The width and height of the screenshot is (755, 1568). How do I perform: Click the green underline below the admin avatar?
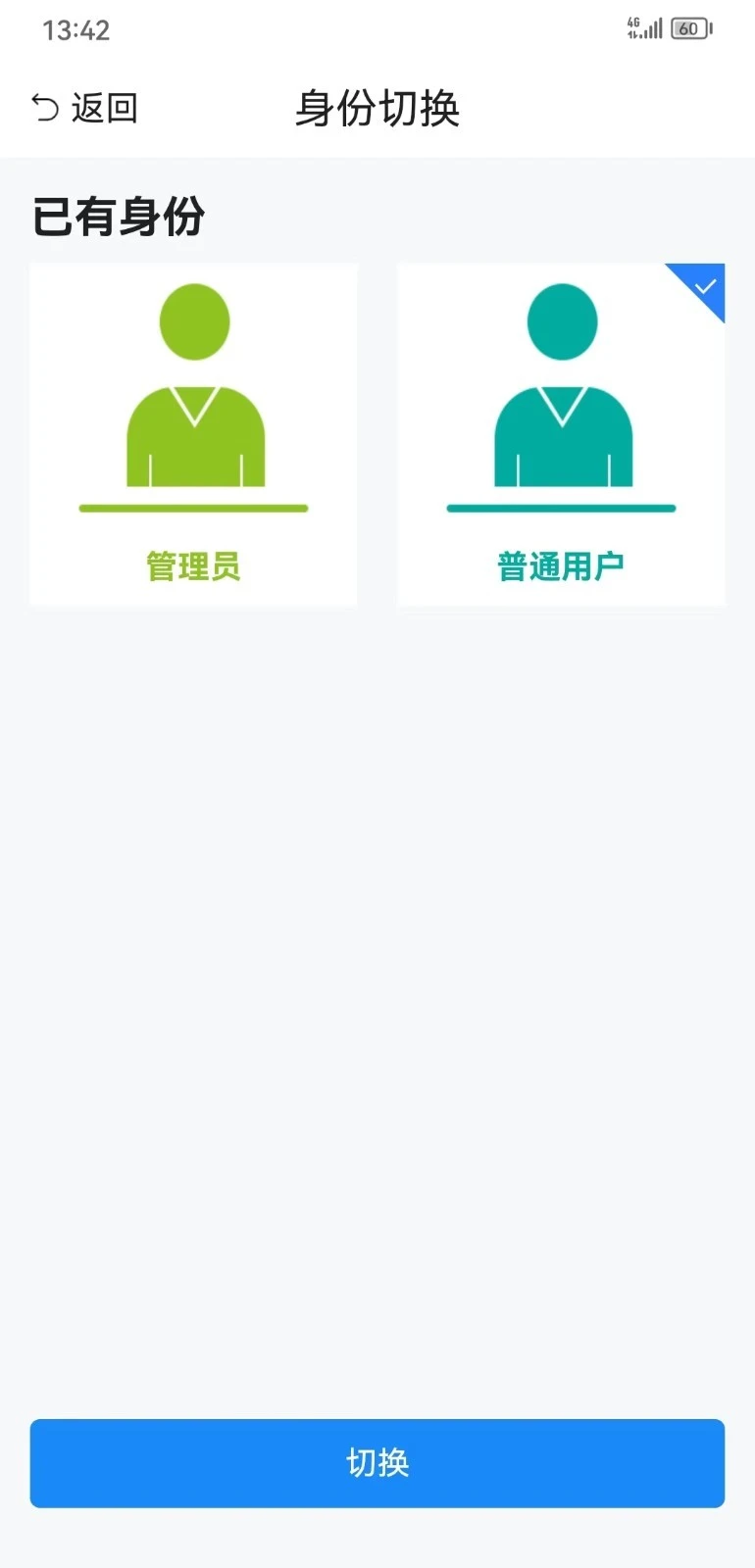pos(193,509)
